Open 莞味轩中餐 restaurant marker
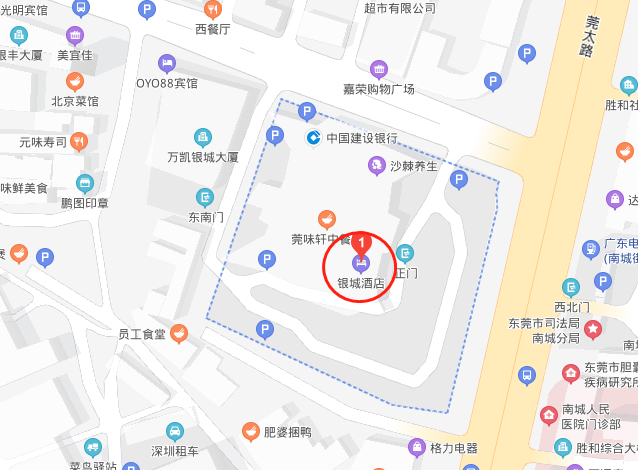638x470 pixels. 327,219
